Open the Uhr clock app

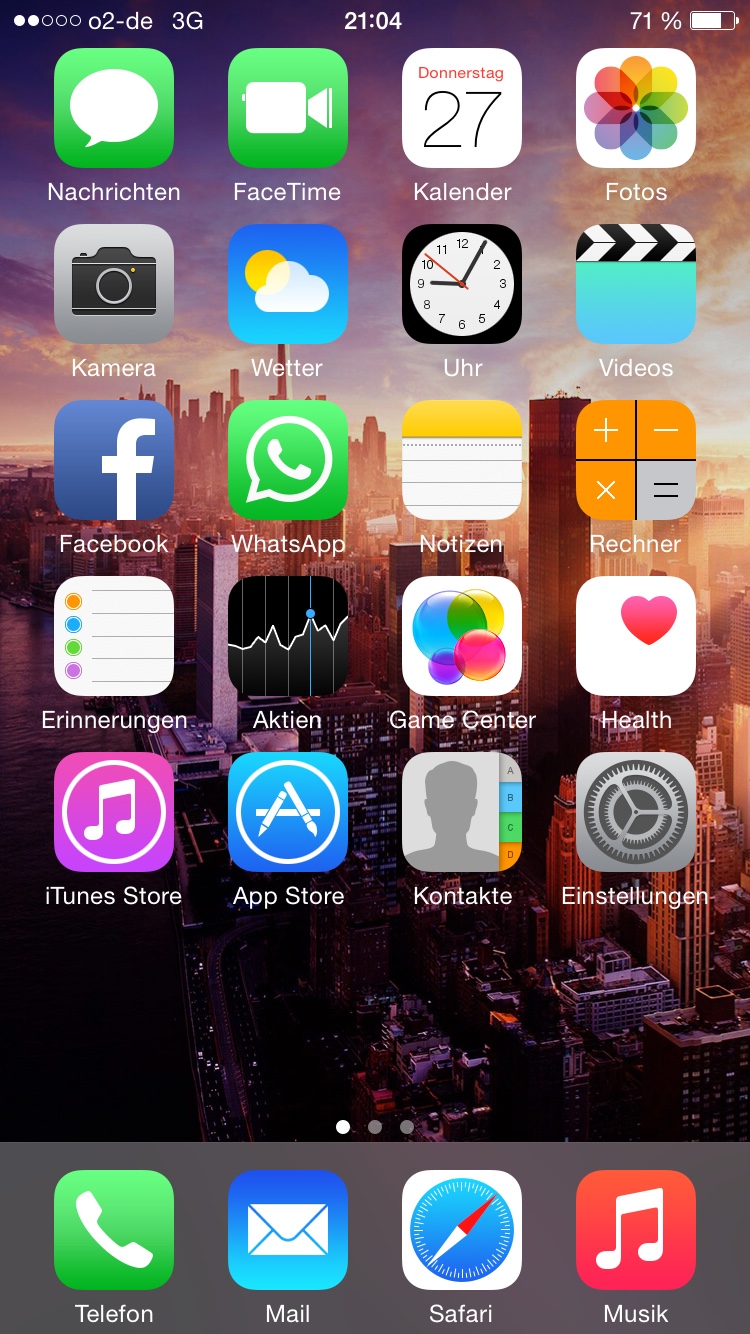pyautogui.click(x=462, y=284)
